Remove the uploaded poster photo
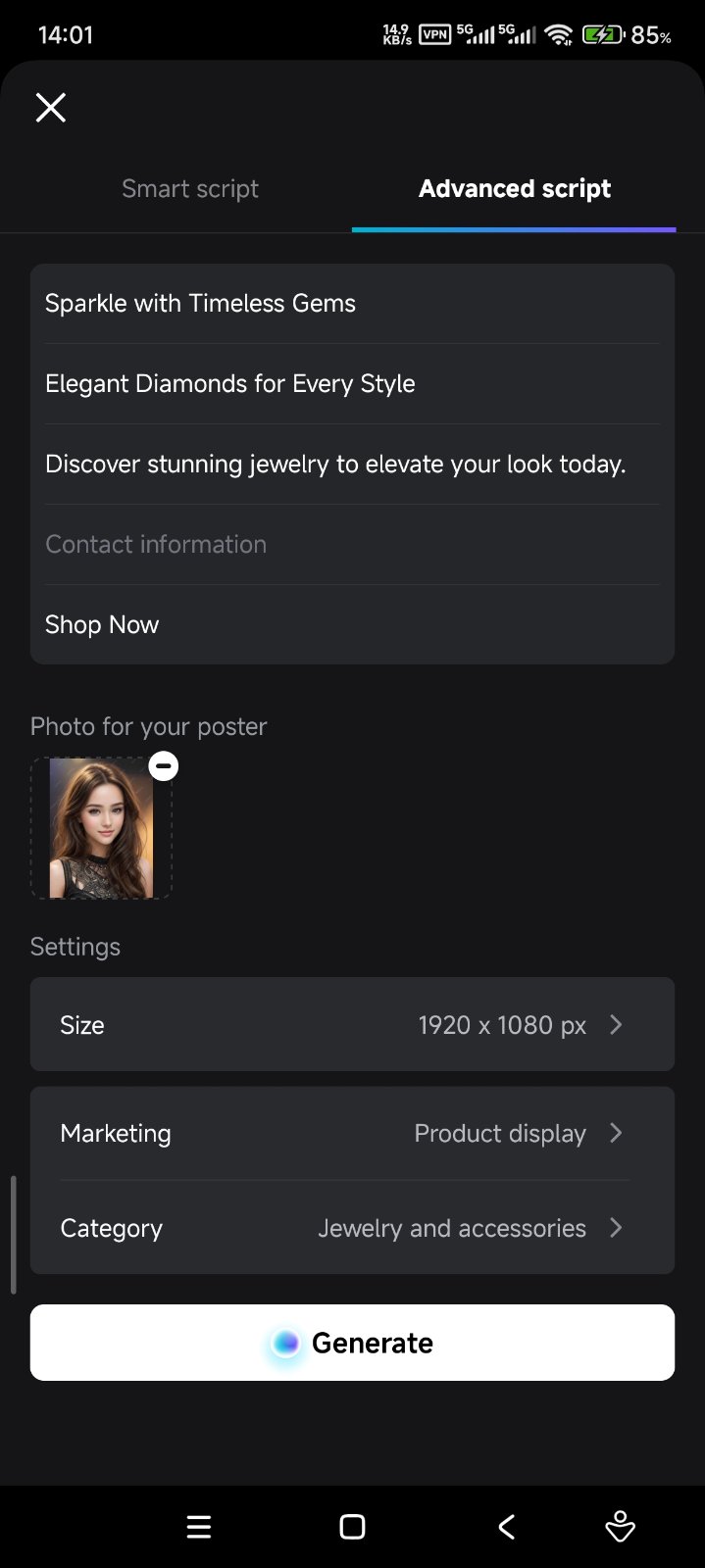This screenshot has width=705, height=1568. pos(164,765)
